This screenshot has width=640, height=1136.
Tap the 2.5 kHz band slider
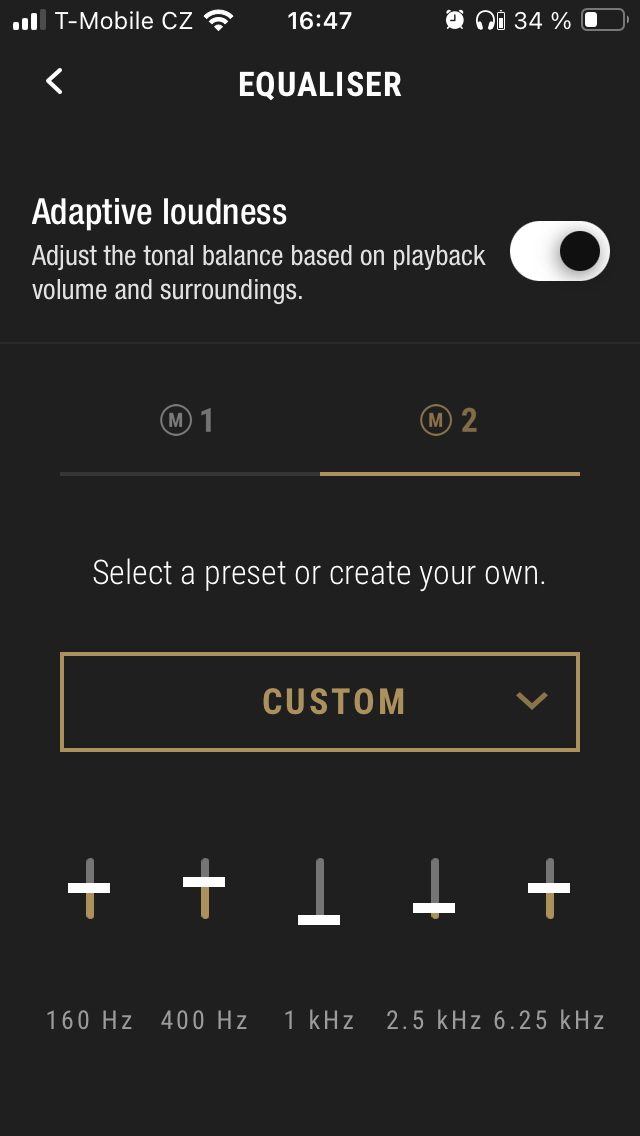click(434, 907)
